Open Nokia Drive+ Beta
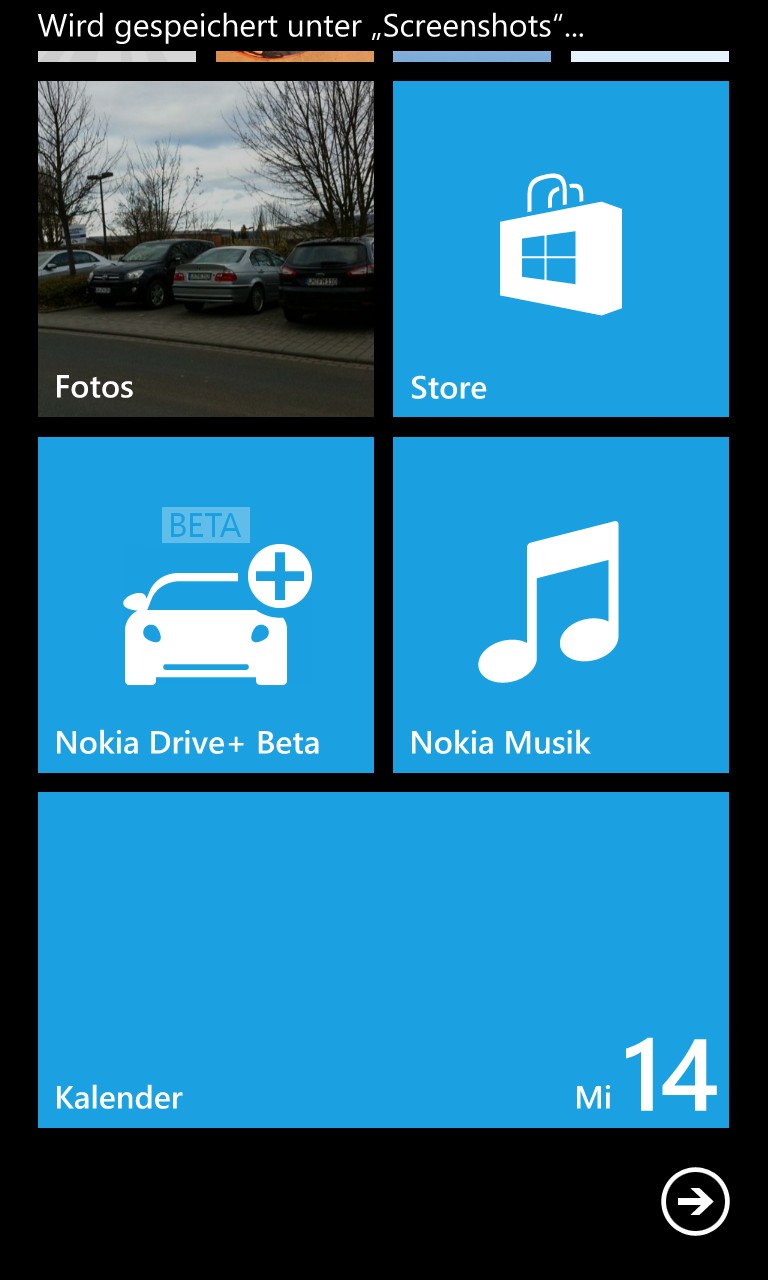This screenshot has height=1280, width=768. [x=206, y=605]
